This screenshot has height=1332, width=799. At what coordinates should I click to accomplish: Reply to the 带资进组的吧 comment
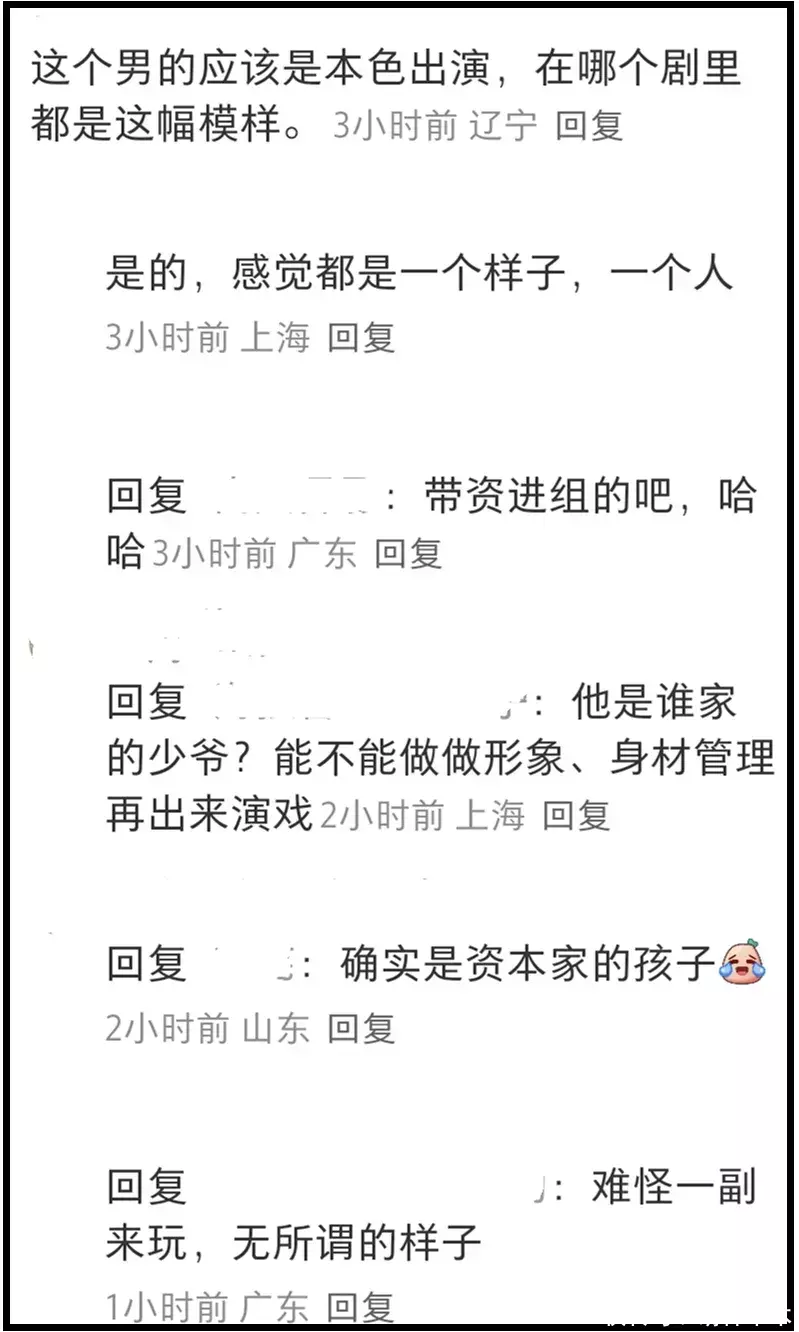(x=408, y=553)
